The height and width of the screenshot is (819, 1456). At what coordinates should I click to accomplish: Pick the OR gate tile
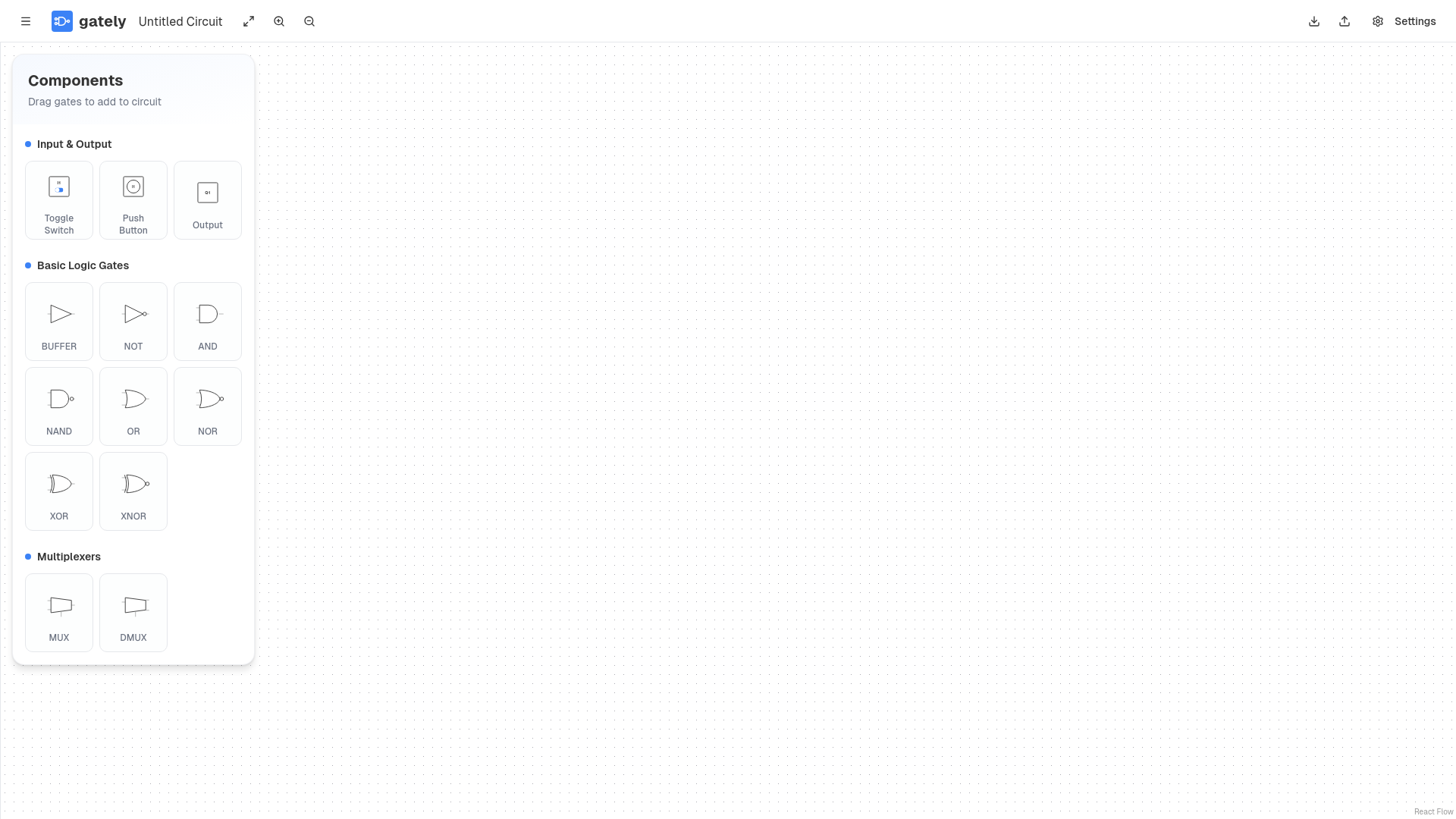(133, 406)
